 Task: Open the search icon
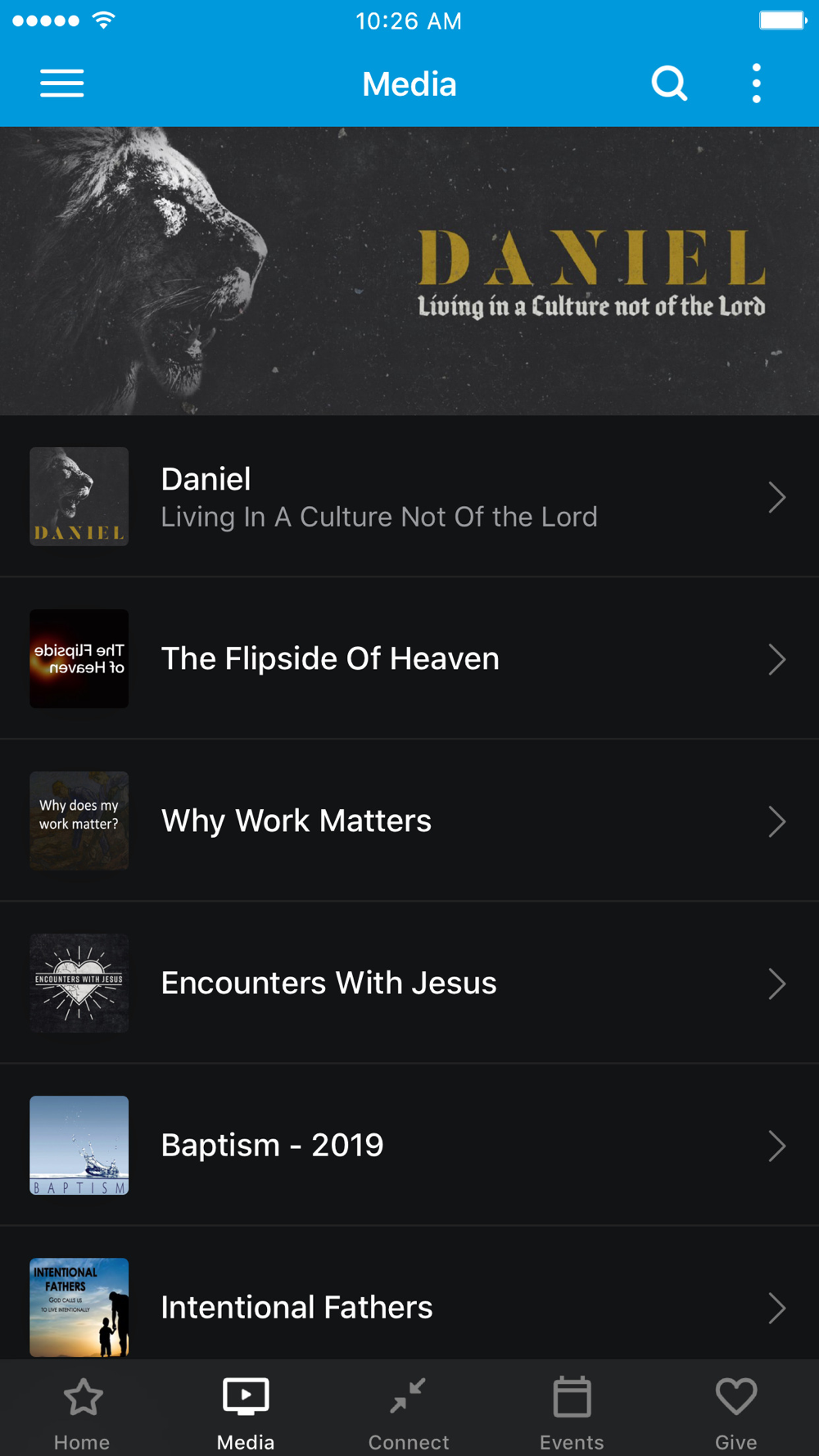669,84
